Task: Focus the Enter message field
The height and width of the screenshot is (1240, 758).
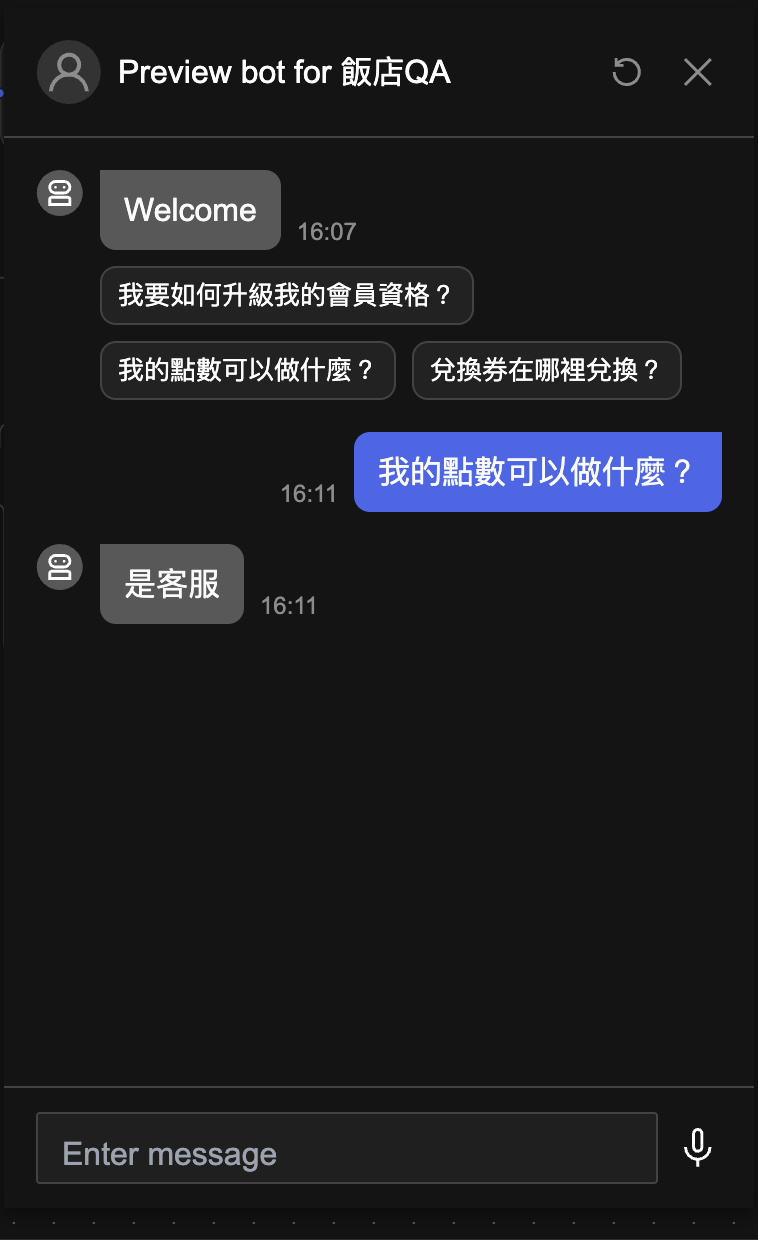Action: [346, 1148]
